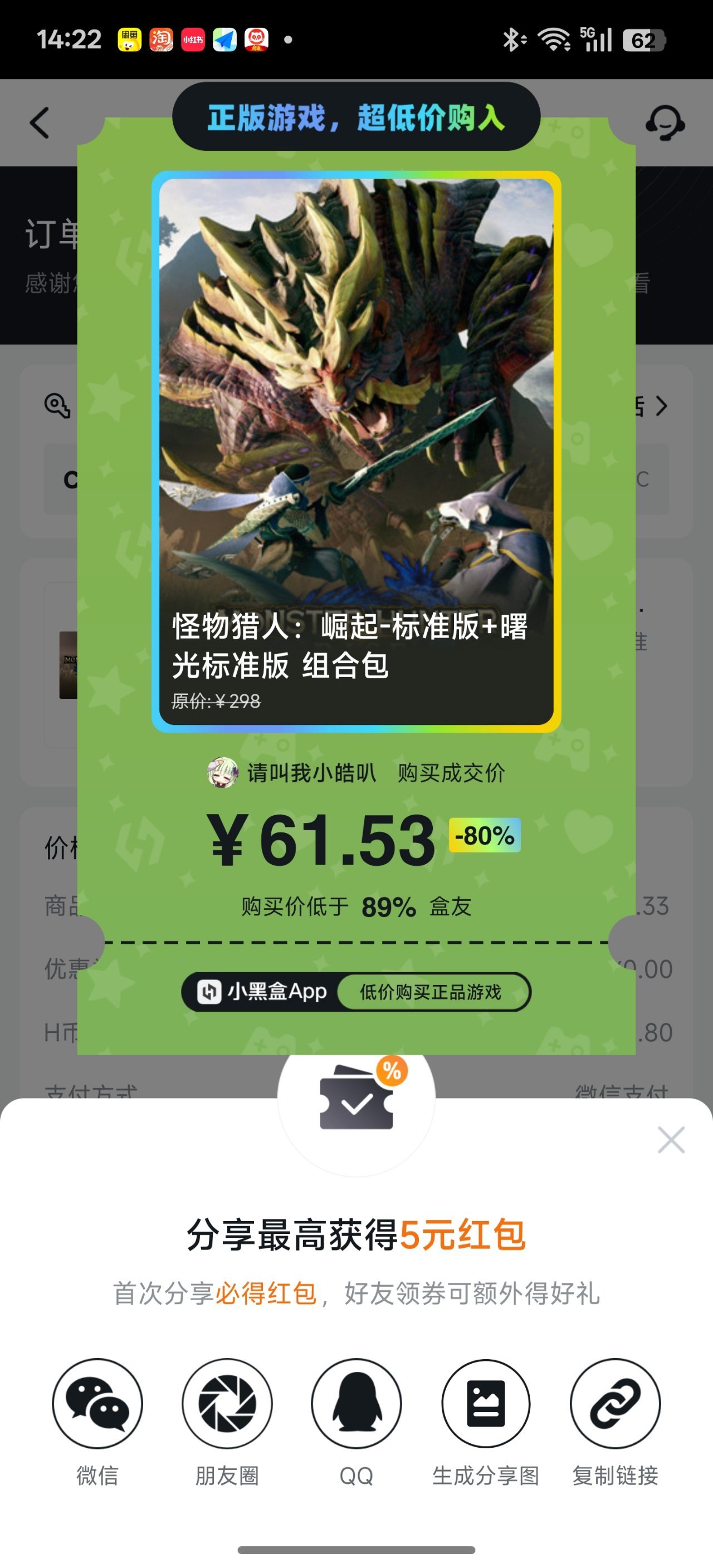Copy the share link (复制链接)
The width and height of the screenshot is (713, 1568).
(x=615, y=1403)
